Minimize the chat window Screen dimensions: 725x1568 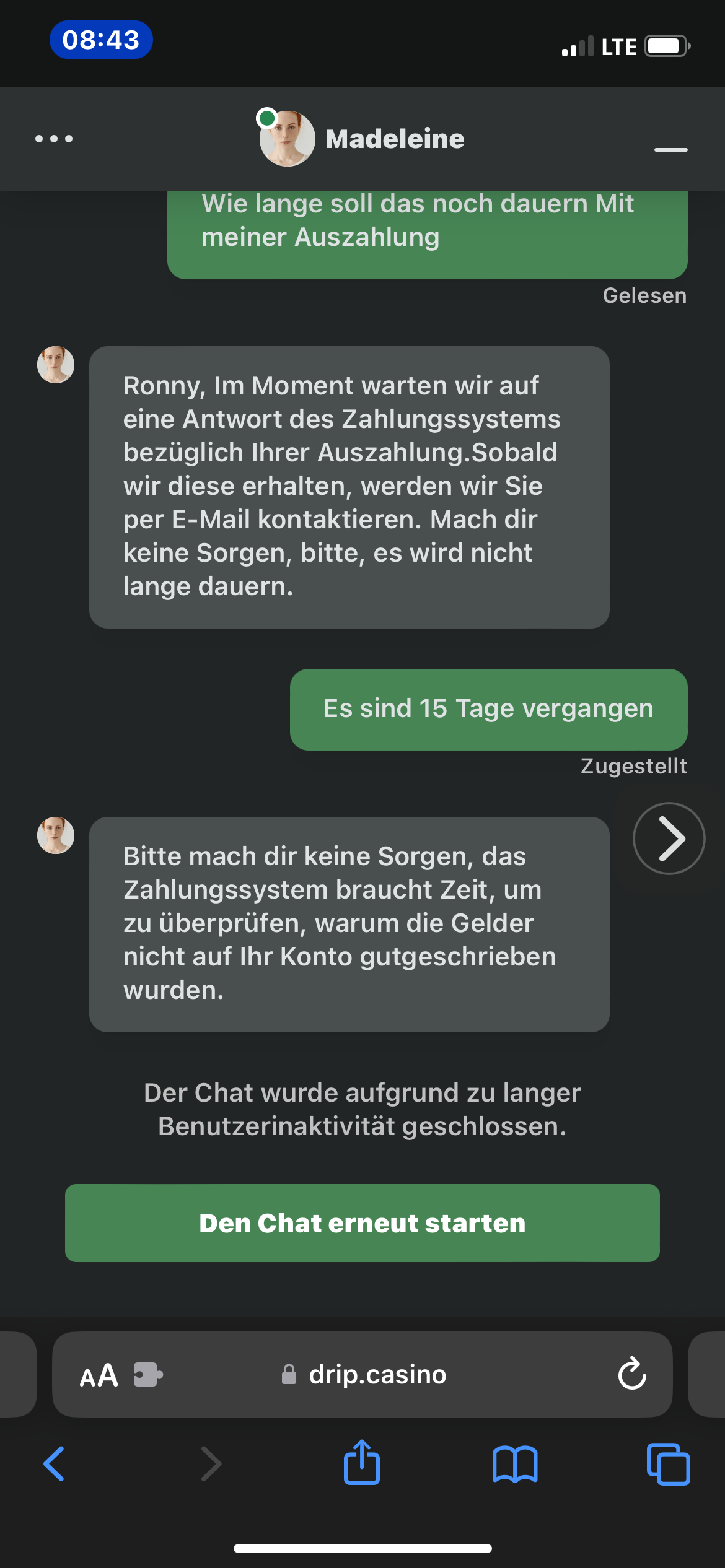pyautogui.click(x=670, y=149)
